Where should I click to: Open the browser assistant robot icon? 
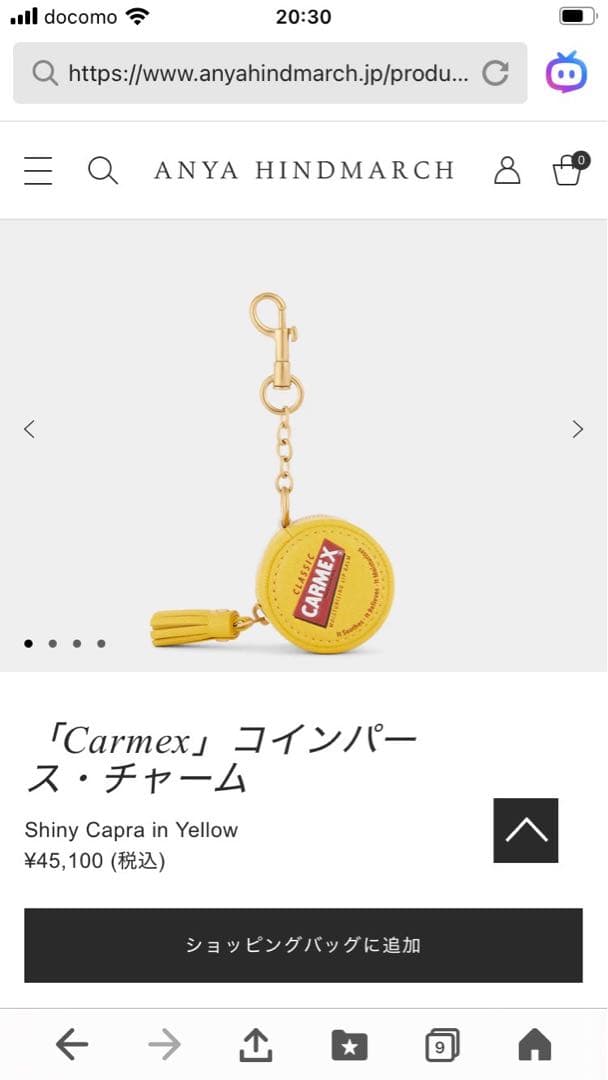click(566, 72)
